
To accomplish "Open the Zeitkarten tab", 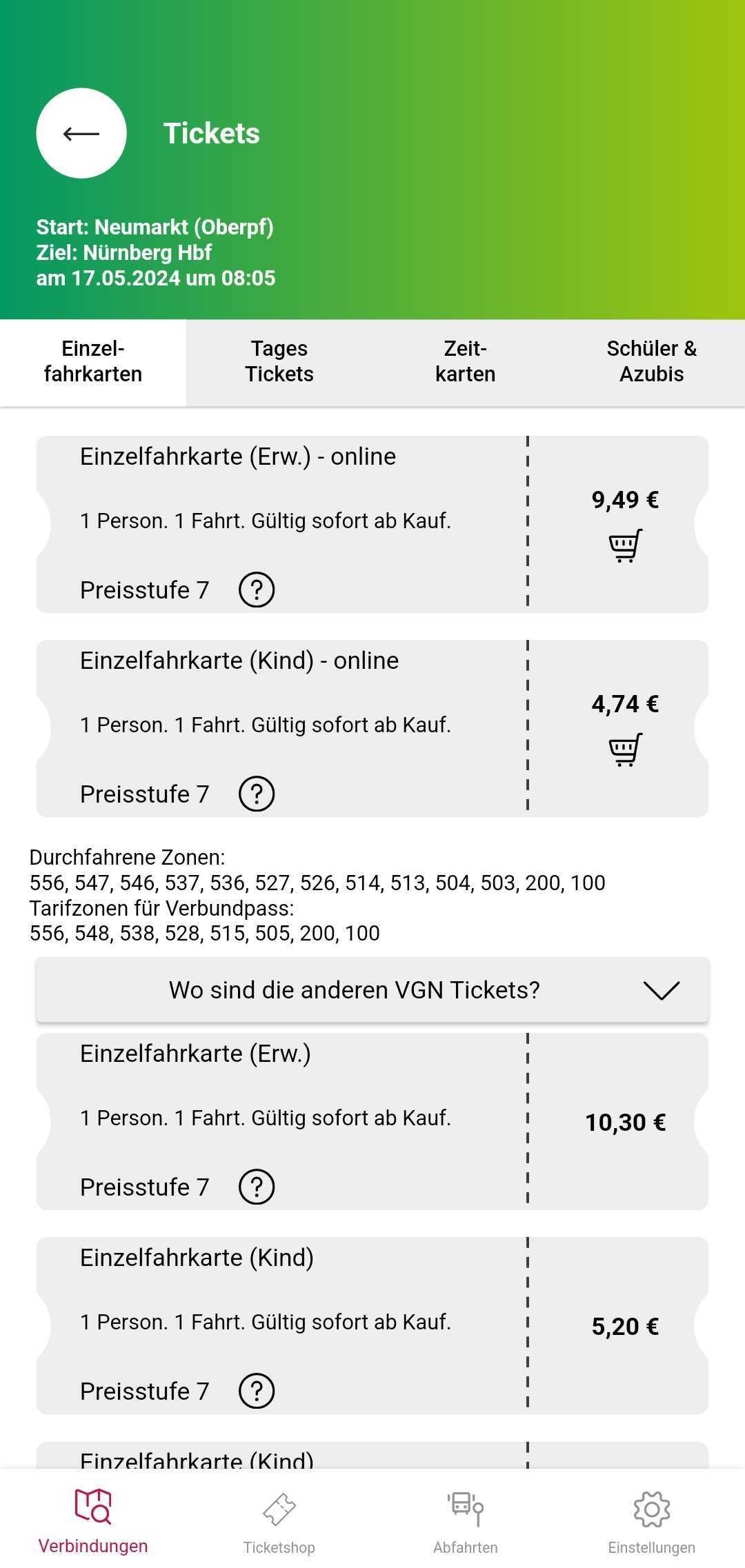I will (466, 362).
